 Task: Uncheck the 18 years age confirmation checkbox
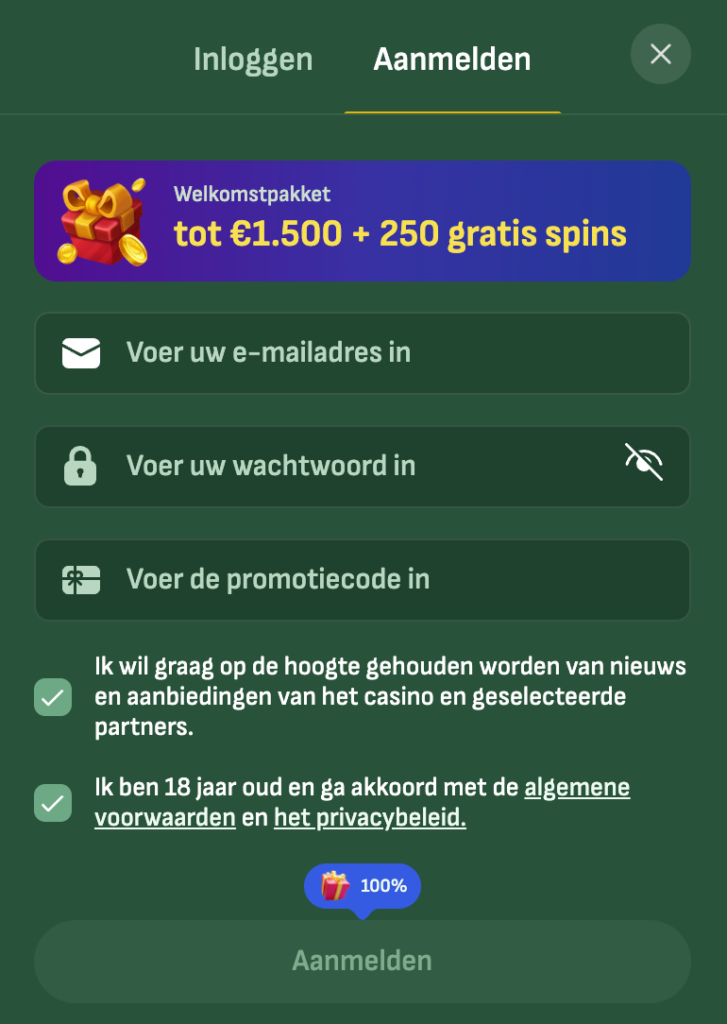(53, 802)
